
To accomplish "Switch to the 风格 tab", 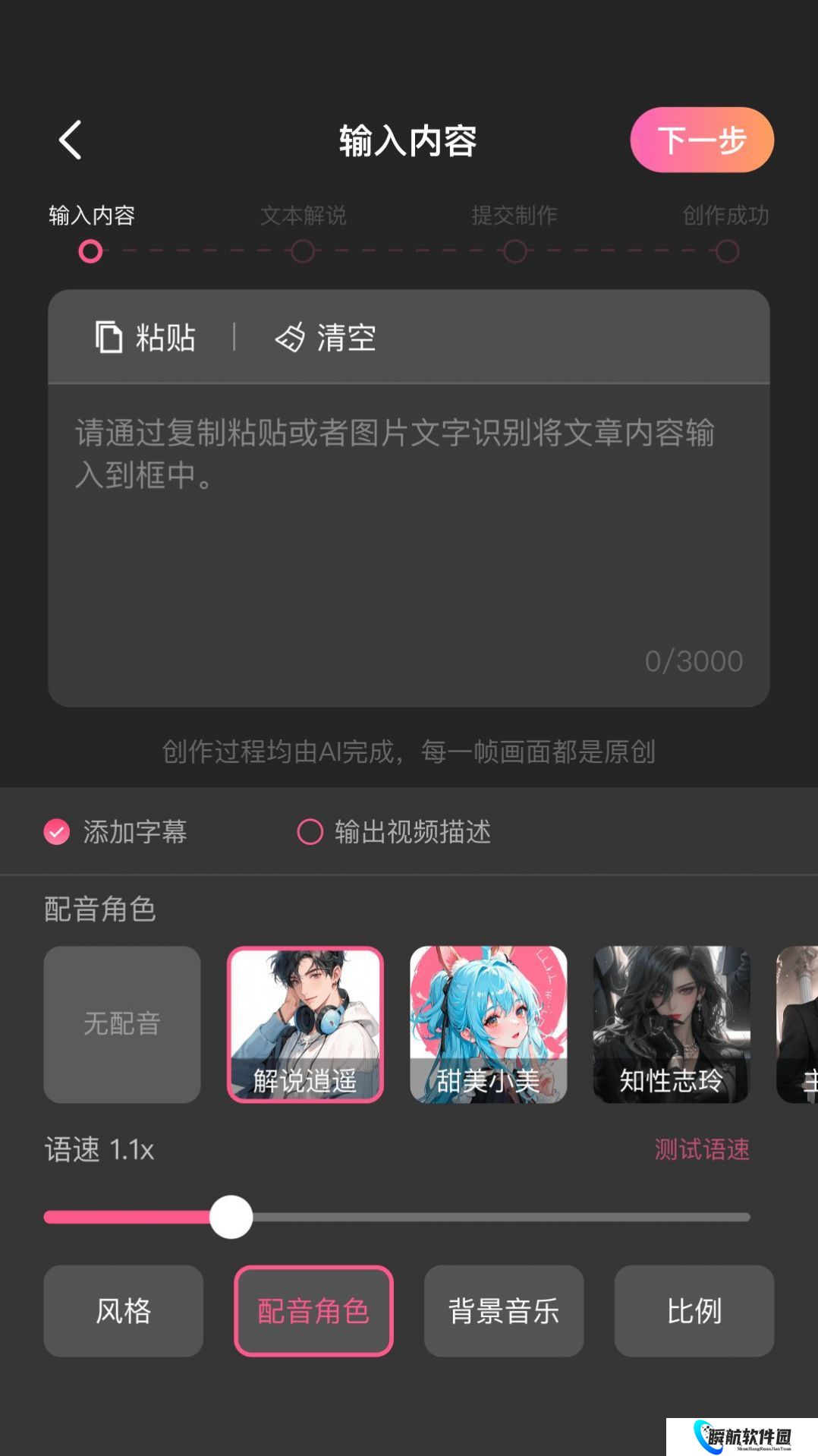I will pyautogui.click(x=123, y=1310).
